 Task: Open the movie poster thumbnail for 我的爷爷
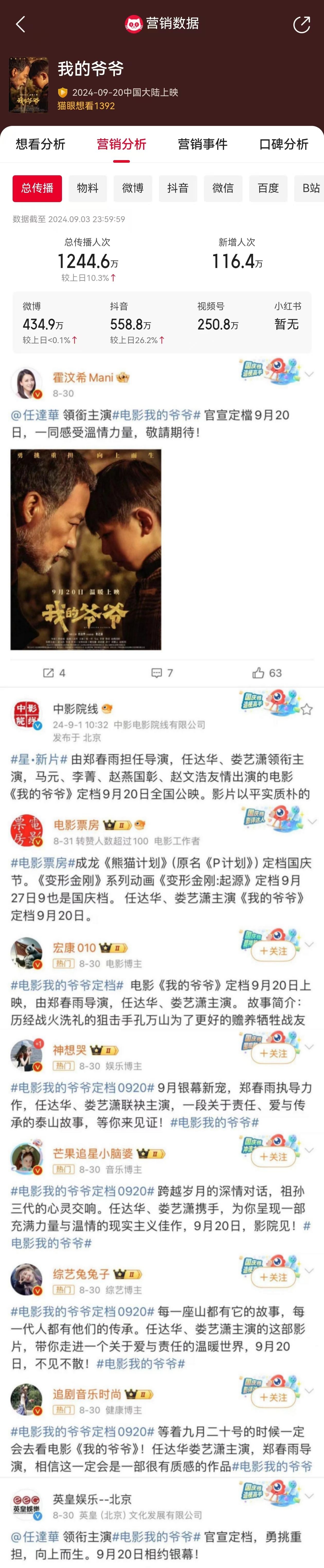point(29,85)
